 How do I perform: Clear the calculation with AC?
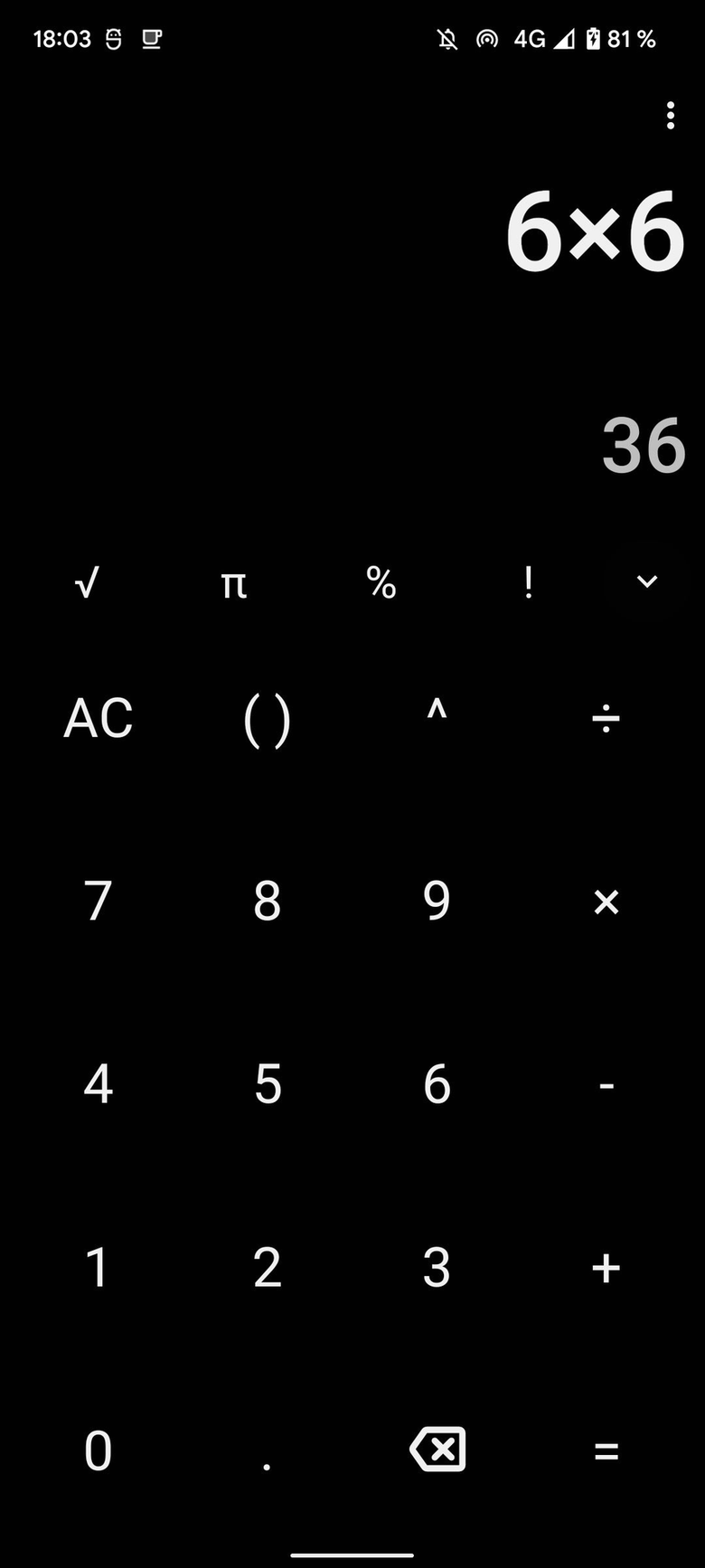click(98, 719)
